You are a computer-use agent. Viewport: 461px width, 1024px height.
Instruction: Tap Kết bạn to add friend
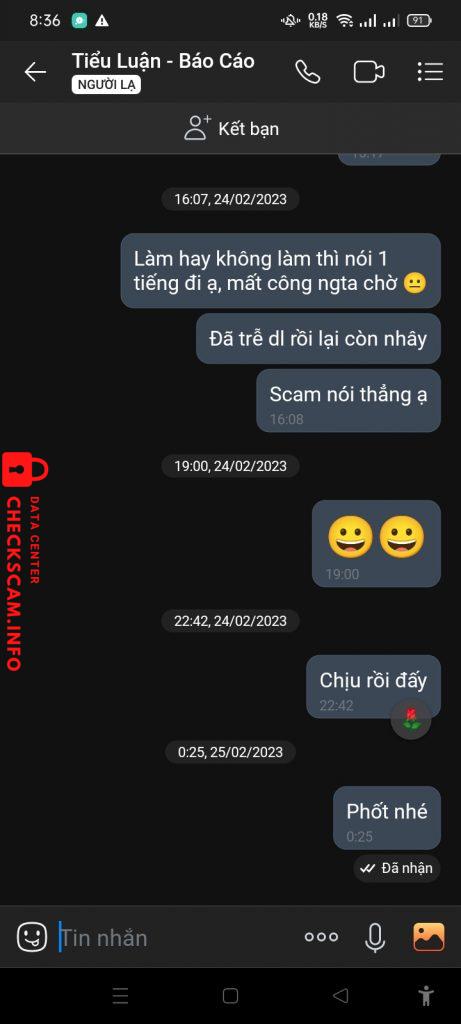(231, 128)
